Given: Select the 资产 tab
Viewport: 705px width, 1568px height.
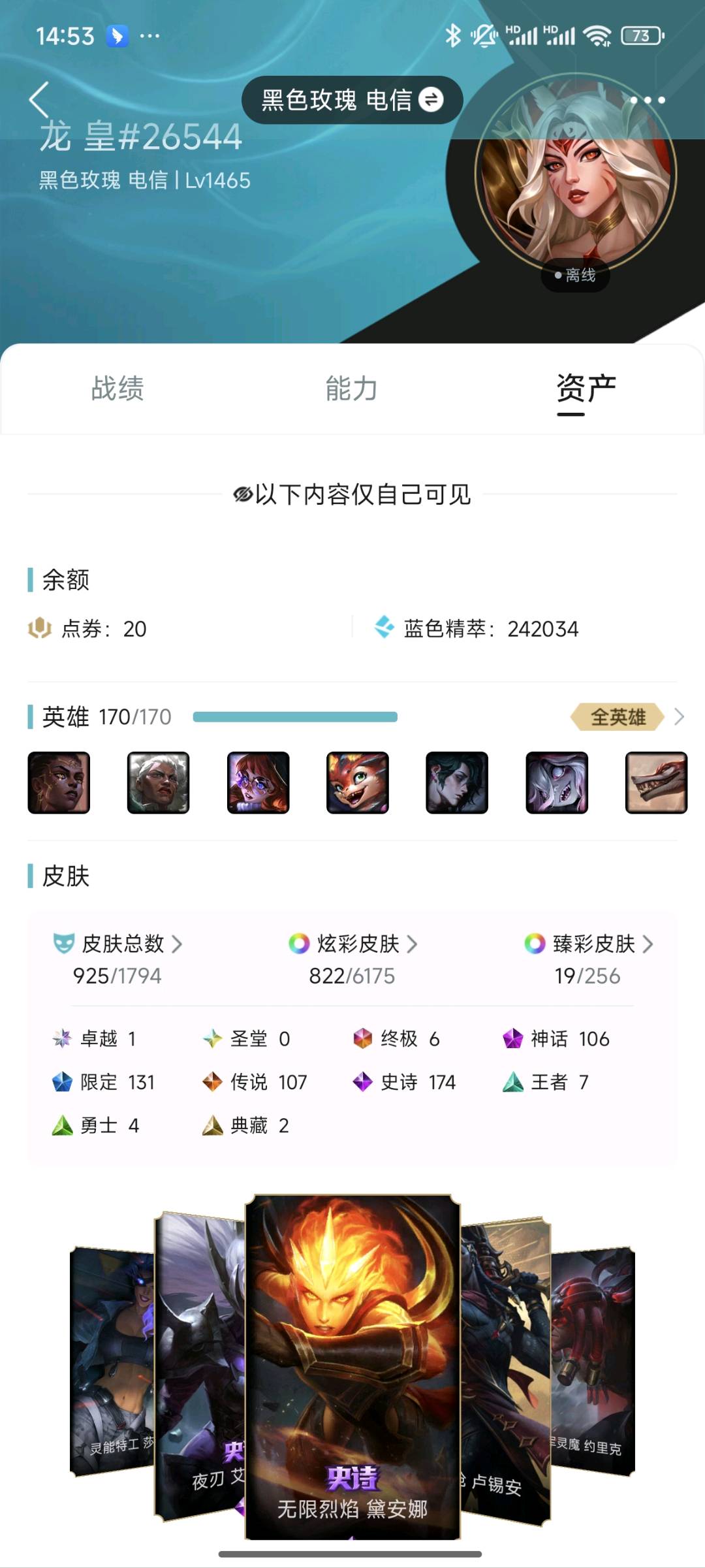Looking at the screenshot, I should tap(586, 390).
